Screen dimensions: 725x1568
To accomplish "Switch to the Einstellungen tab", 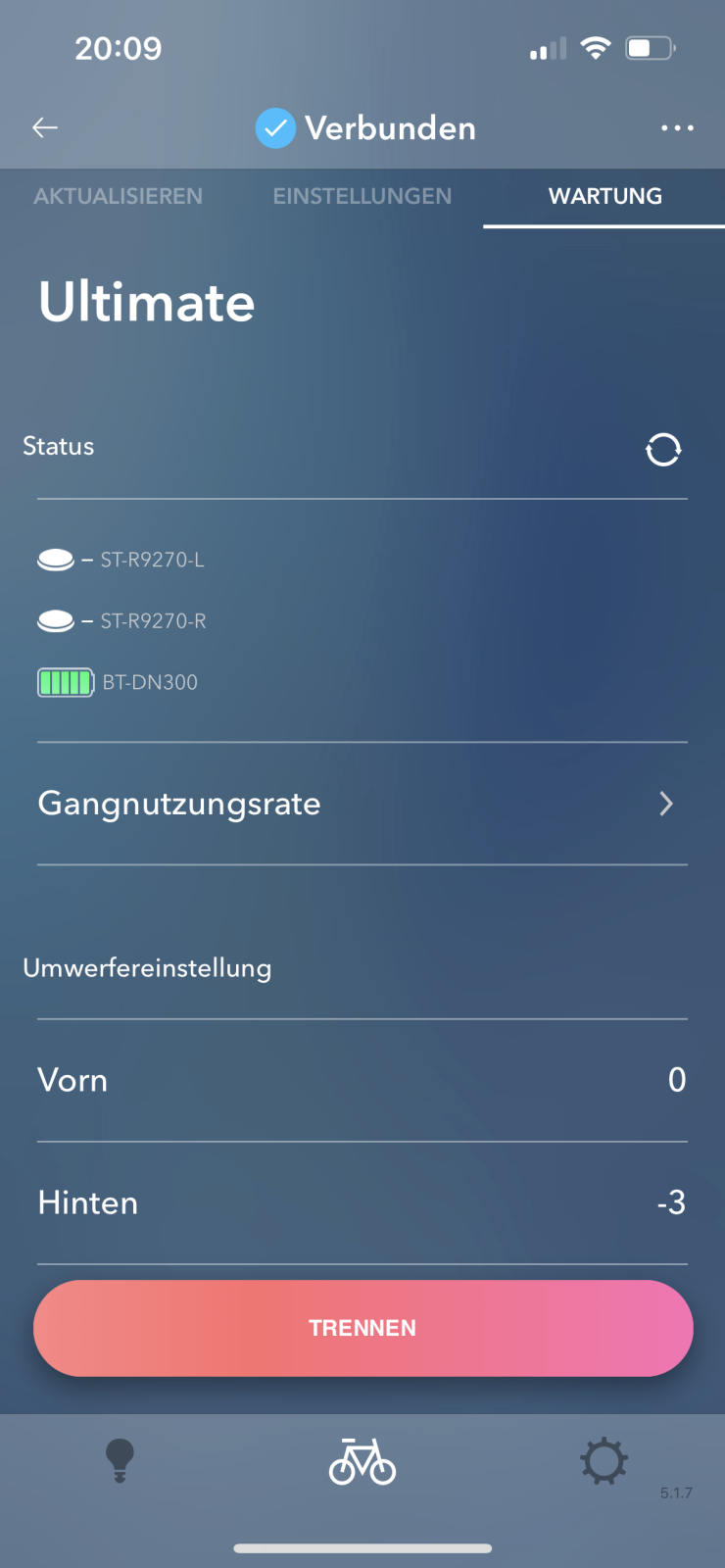I will pos(362,196).
